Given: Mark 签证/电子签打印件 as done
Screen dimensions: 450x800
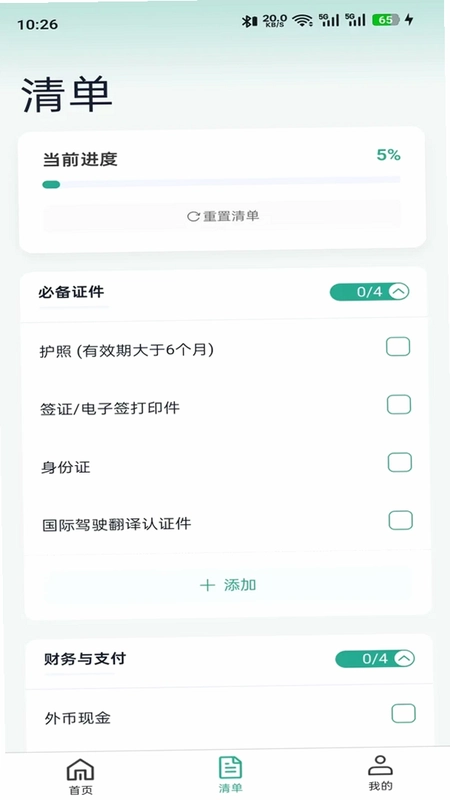Looking at the screenshot, I should coord(399,405).
